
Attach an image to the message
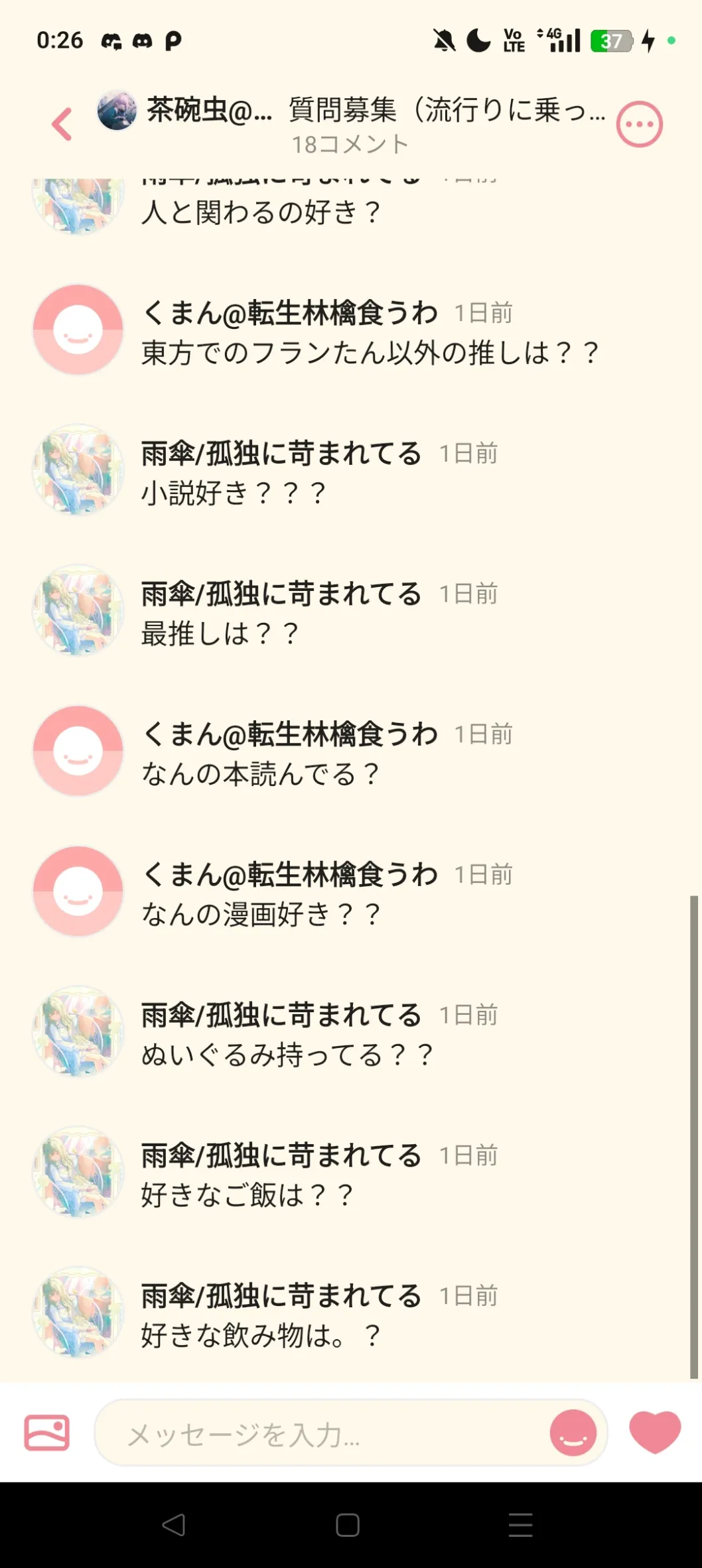click(46, 1433)
